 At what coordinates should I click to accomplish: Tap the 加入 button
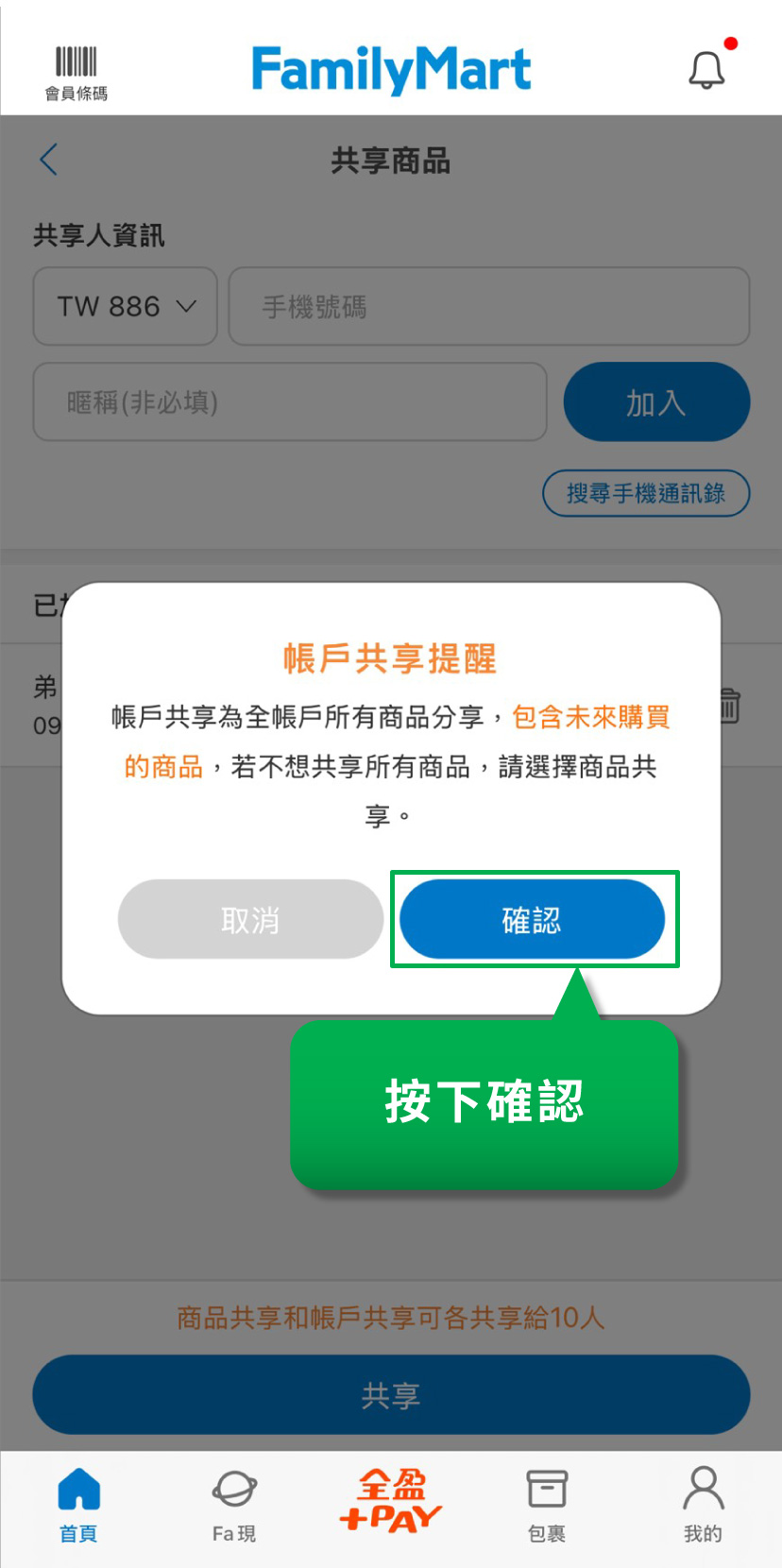(656, 402)
